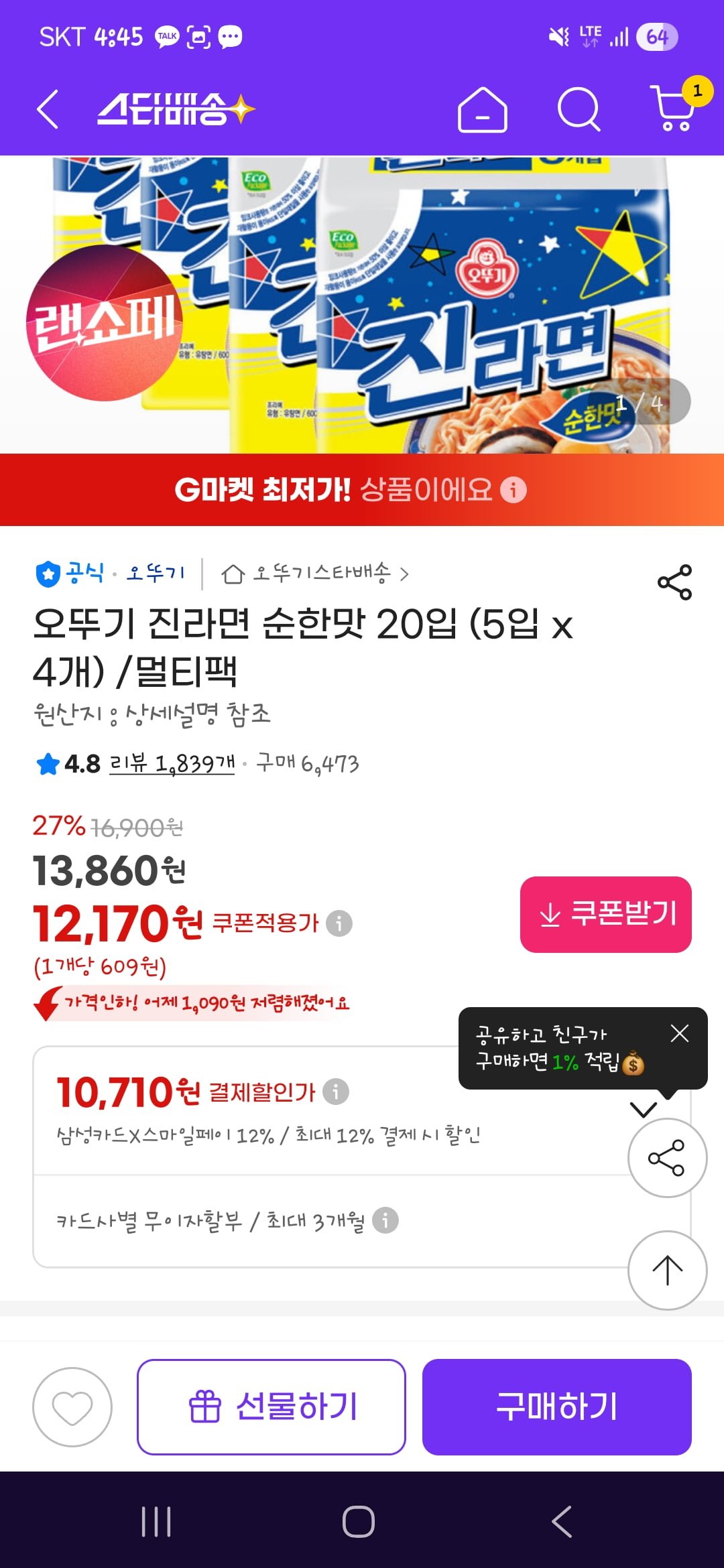Tap the floating share button
The width and height of the screenshot is (724, 1568).
[666, 1158]
